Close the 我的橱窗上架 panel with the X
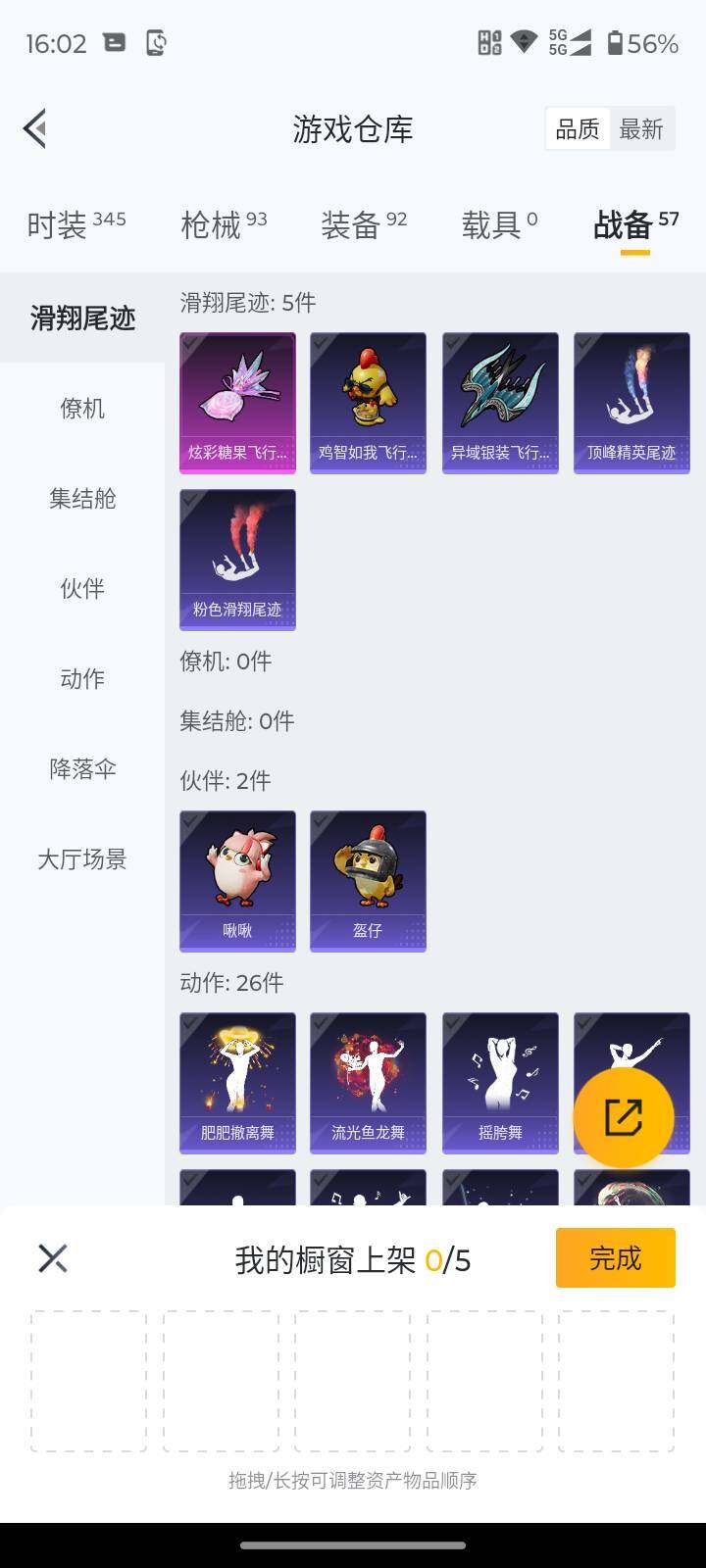This screenshot has width=706, height=1568. tap(53, 1257)
